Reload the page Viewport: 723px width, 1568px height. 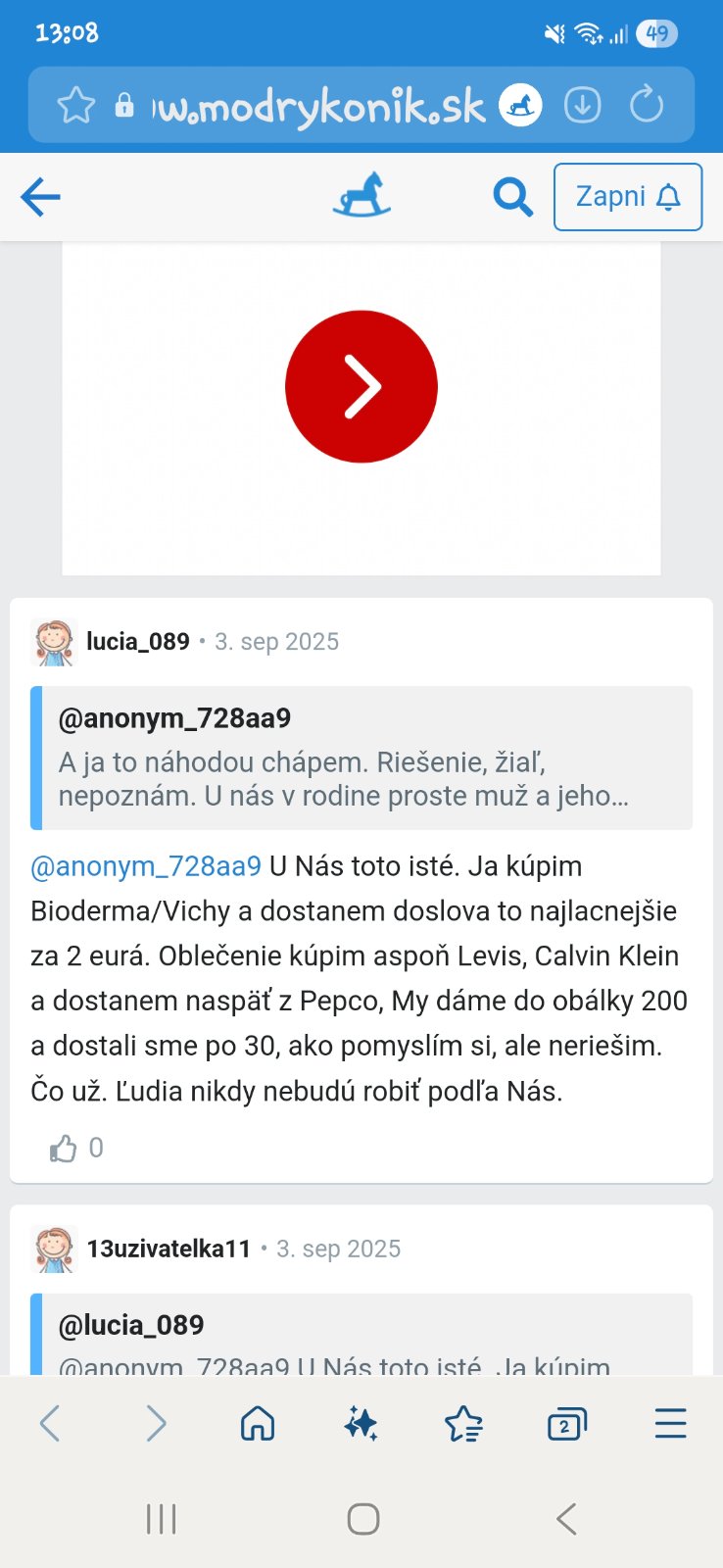coord(647,105)
